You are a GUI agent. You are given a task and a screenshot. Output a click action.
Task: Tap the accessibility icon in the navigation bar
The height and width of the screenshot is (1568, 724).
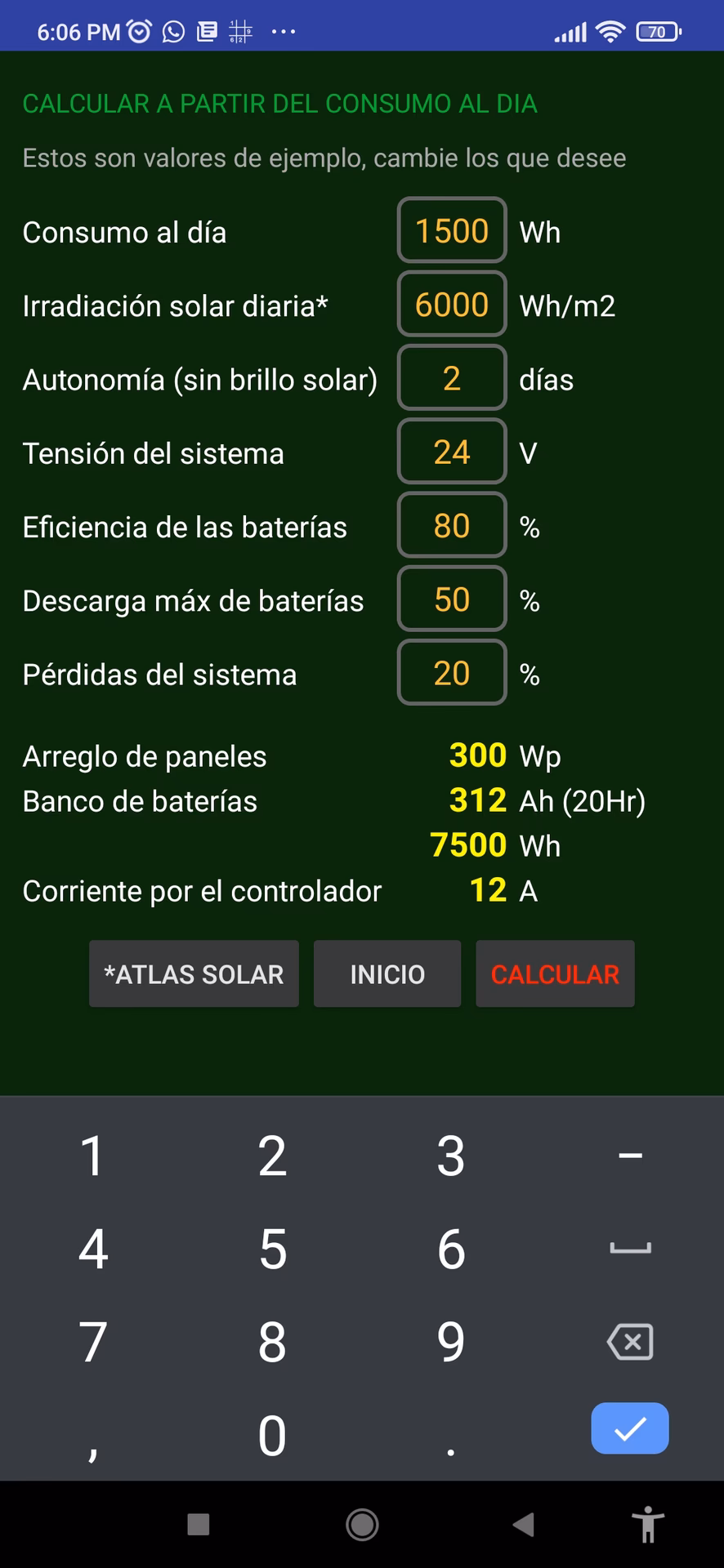click(x=647, y=1524)
